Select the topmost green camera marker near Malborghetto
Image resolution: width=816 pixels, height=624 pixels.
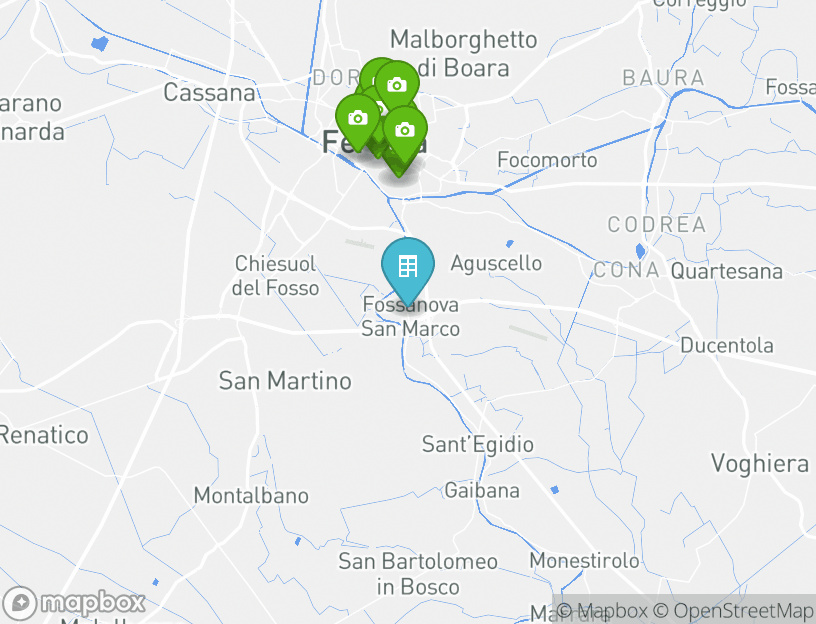(x=396, y=85)
